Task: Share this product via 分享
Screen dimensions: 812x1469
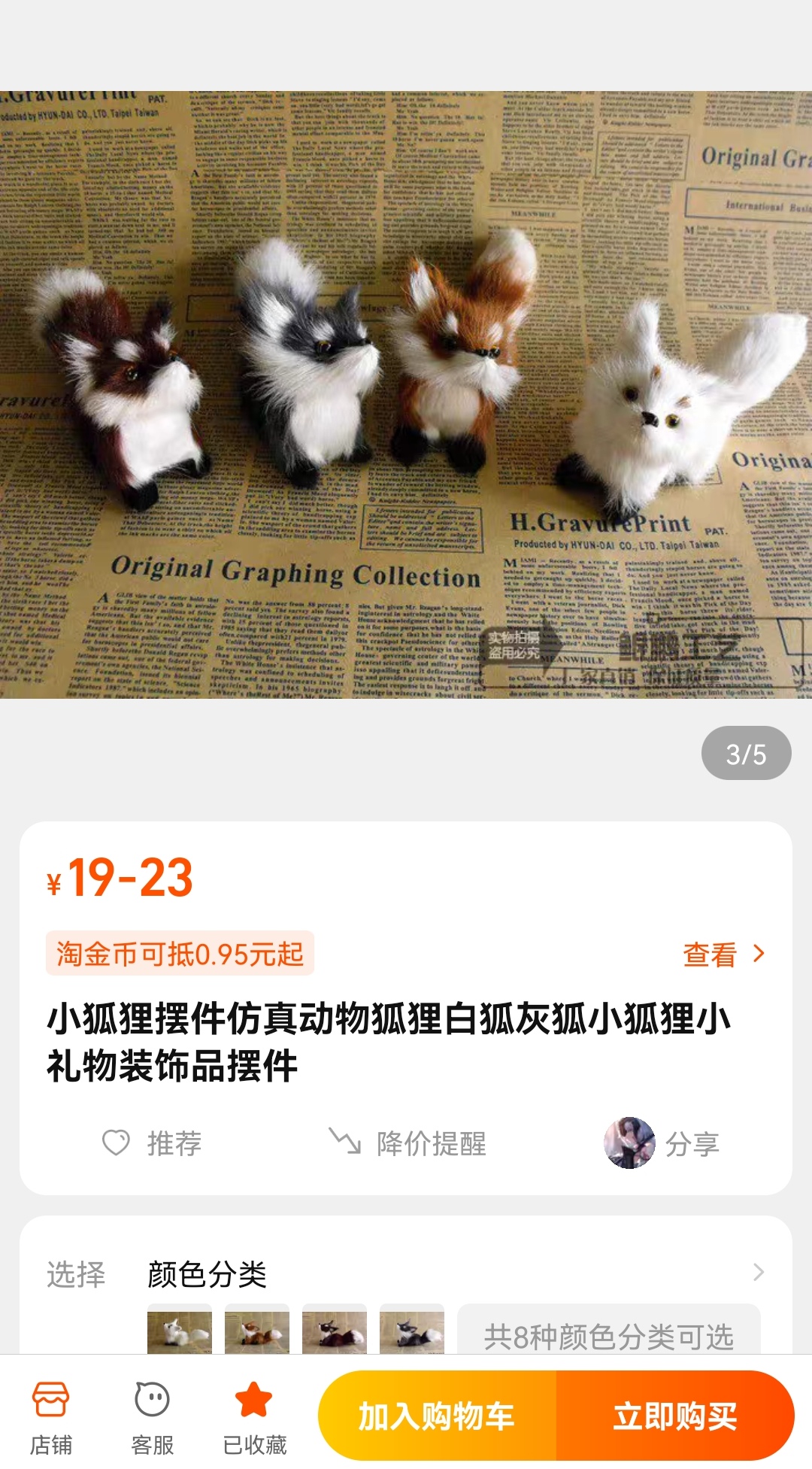Action: pos(662,1143)
